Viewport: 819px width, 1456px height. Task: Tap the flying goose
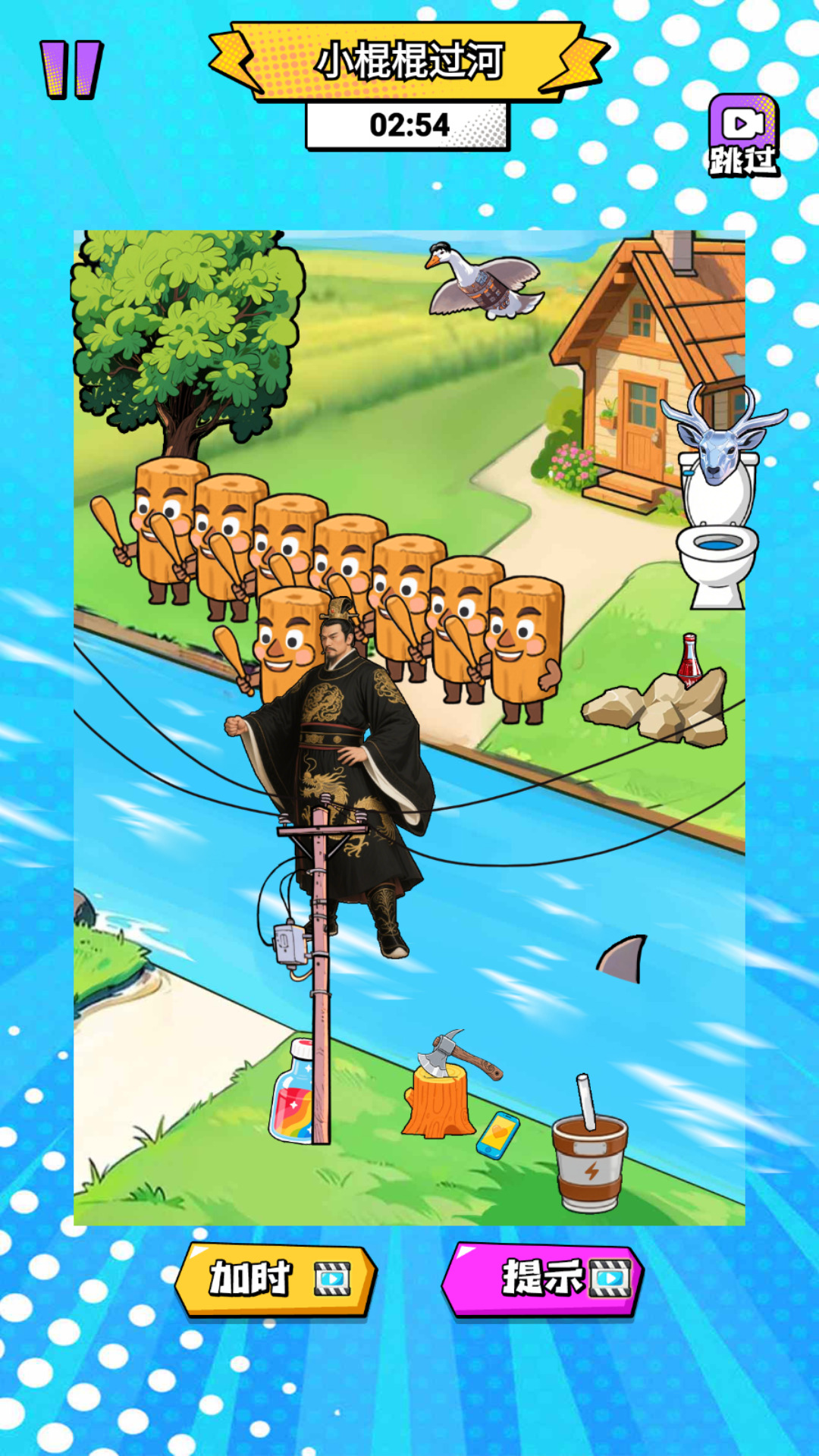[484, 281]
